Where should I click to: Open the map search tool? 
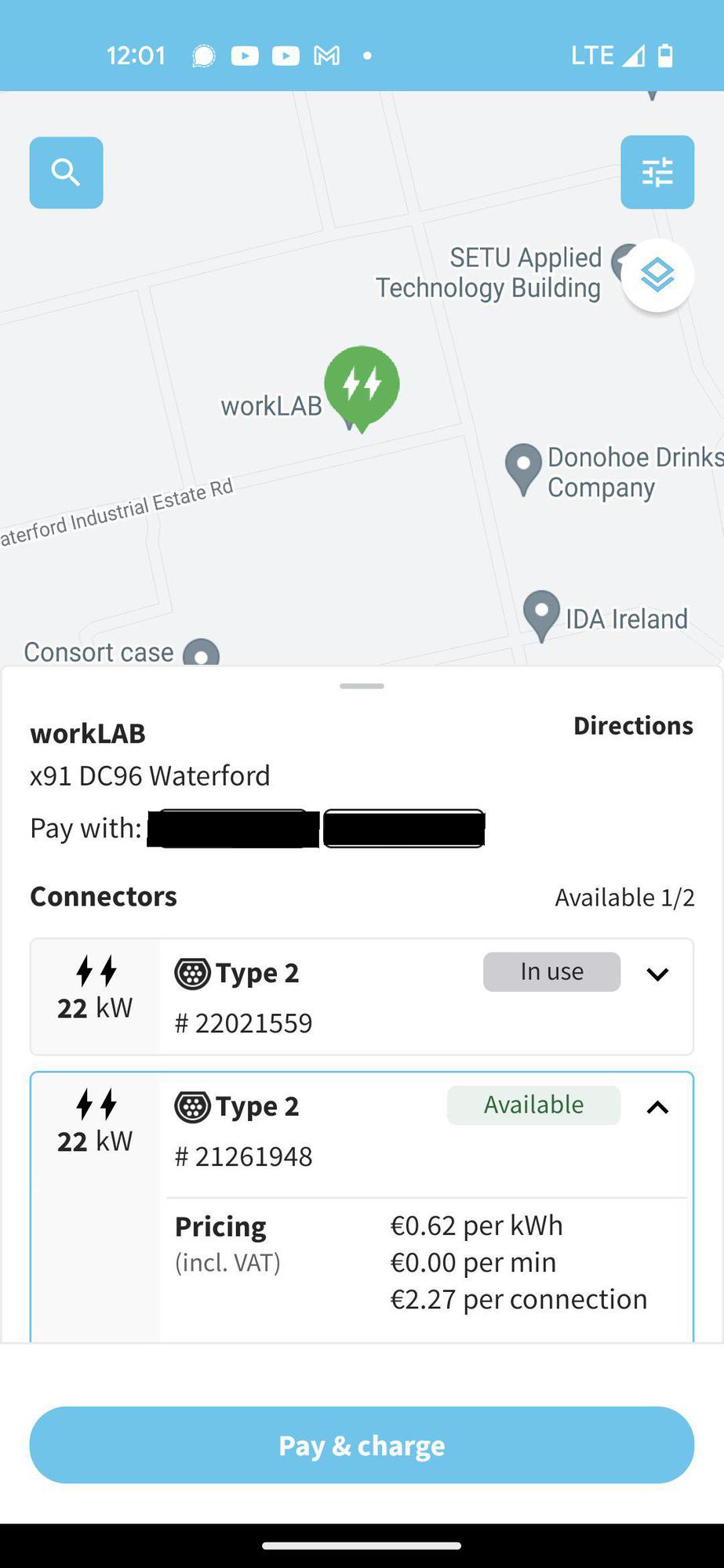tap(66, 172)
